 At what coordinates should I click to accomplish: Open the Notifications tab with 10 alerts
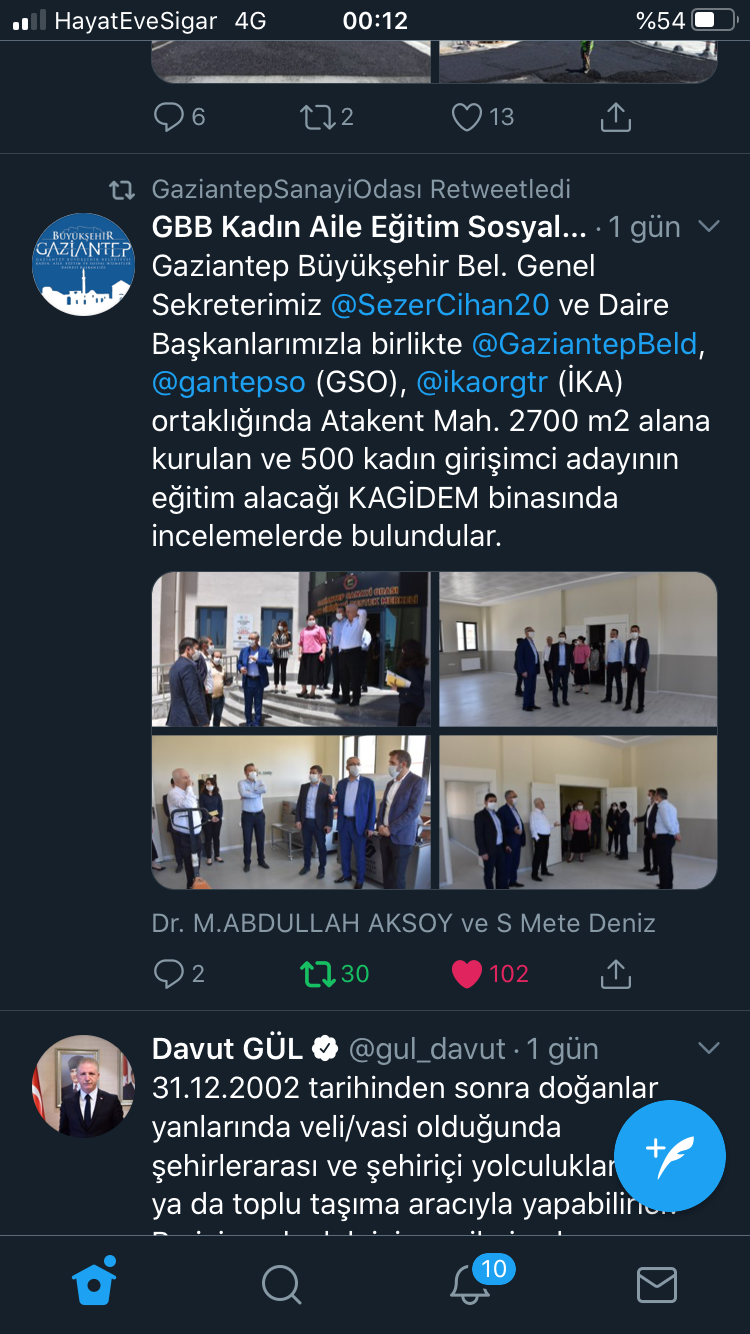[470, 1283]
